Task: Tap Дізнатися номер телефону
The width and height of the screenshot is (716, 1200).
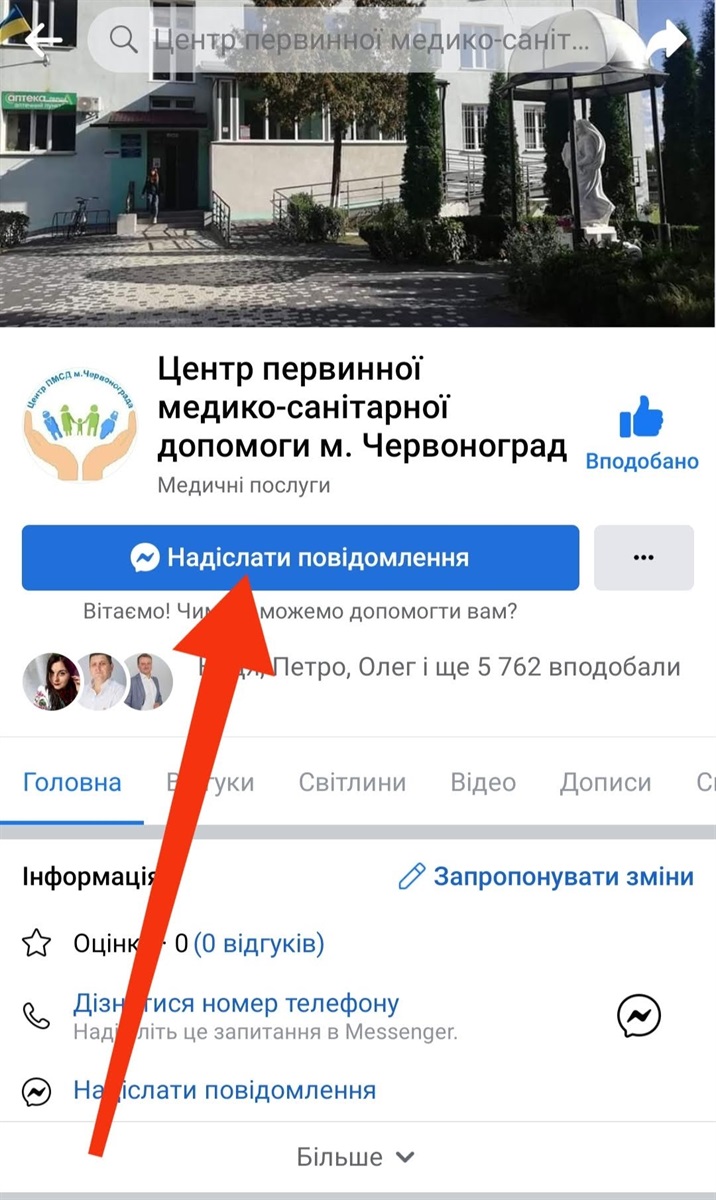Action: (236, 1003)
